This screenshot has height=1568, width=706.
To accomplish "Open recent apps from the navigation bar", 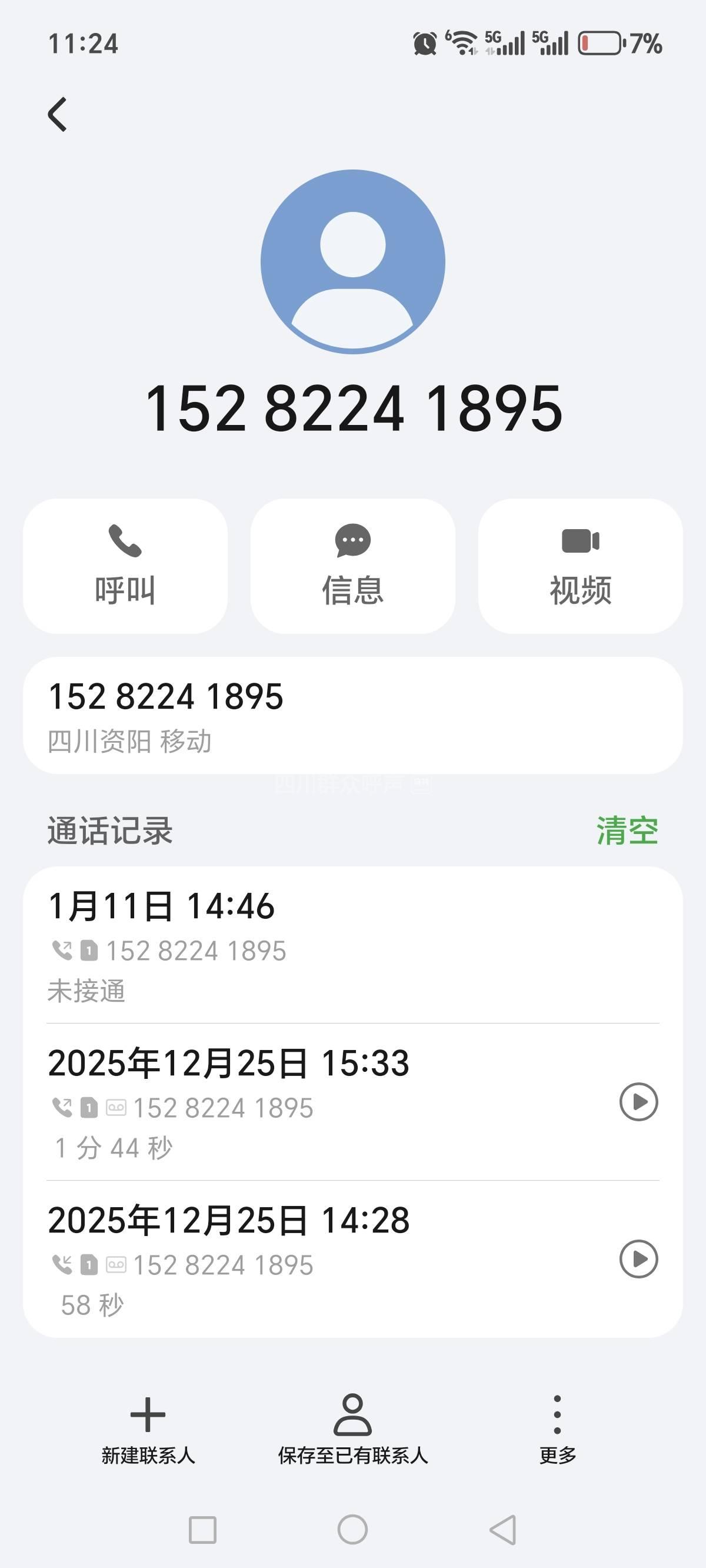I will point(202,1530).
